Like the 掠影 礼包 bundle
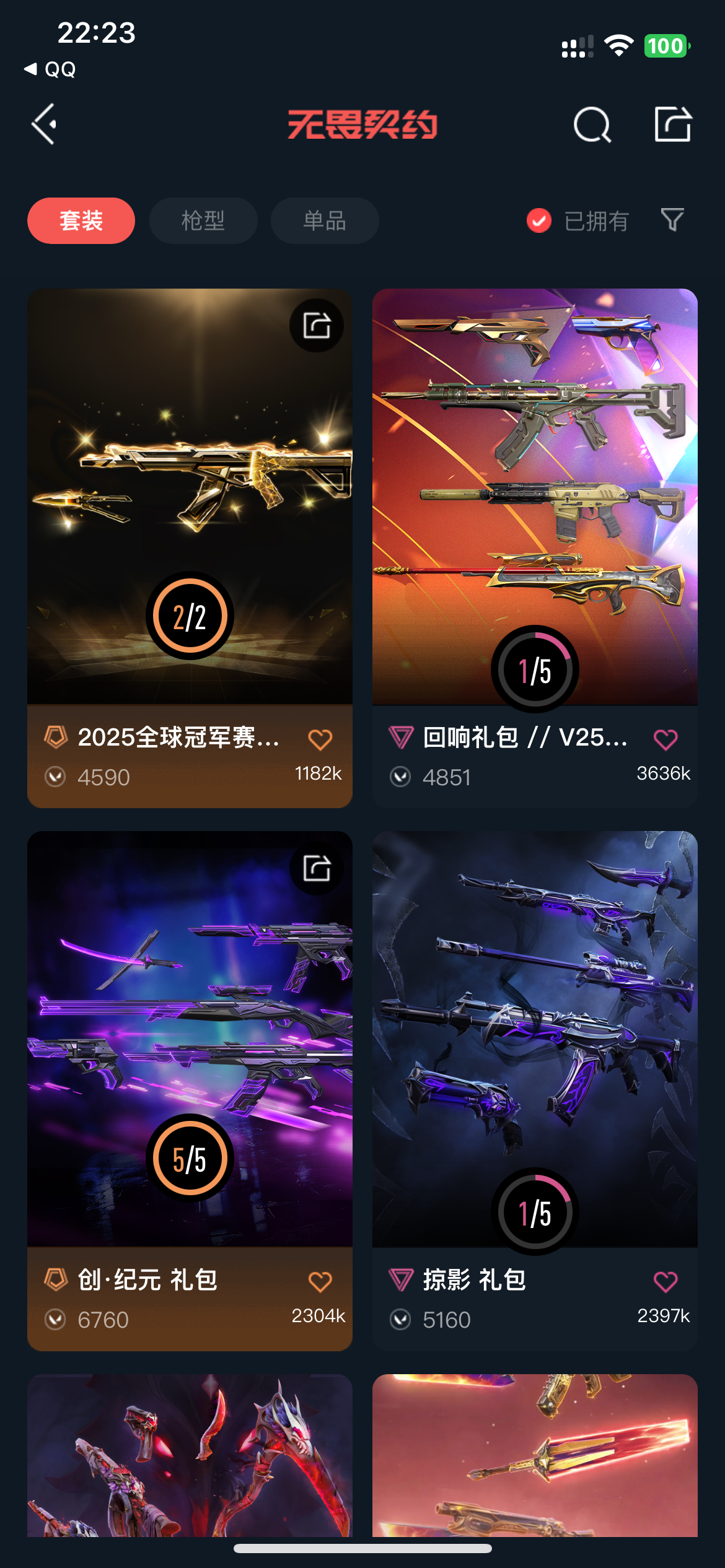The width and height of the screenshot is (725, 1568). [666, 1281]
